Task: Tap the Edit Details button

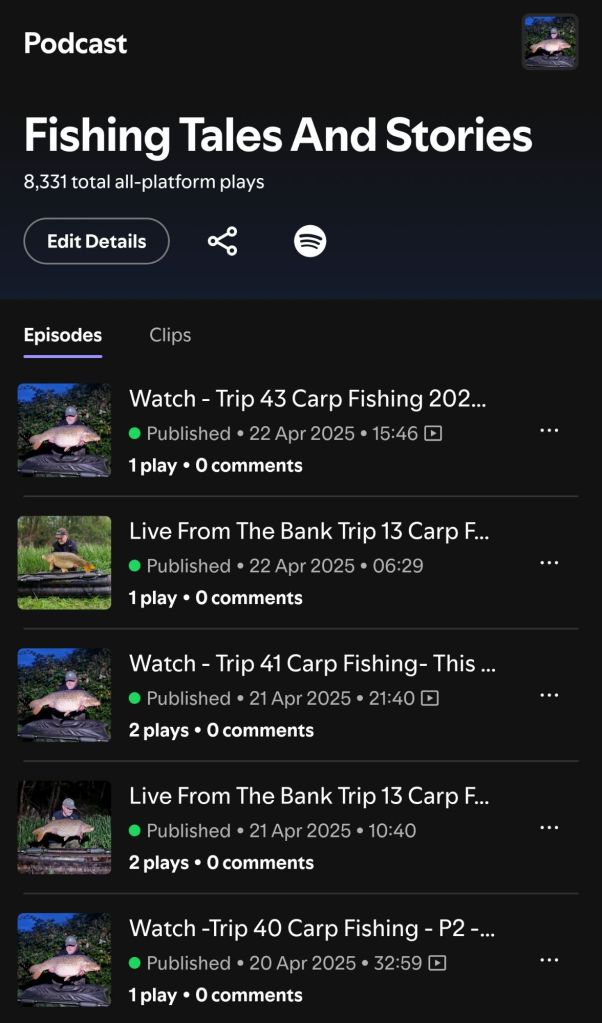Action: pos(97,241)
